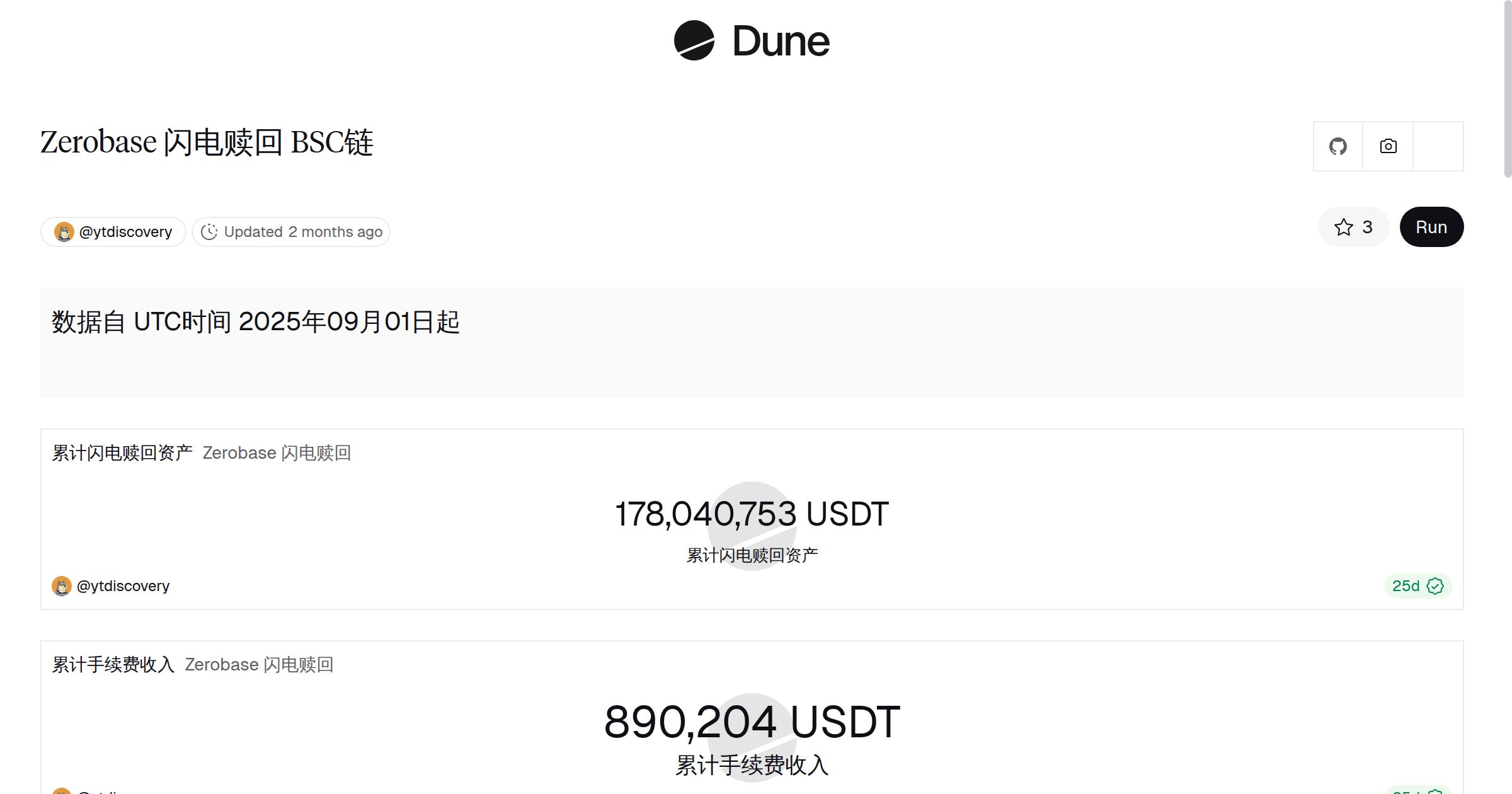Open the GitHub icon button
The height and width of the screenshot is (794, 1512).
(x=1337, y=146)
